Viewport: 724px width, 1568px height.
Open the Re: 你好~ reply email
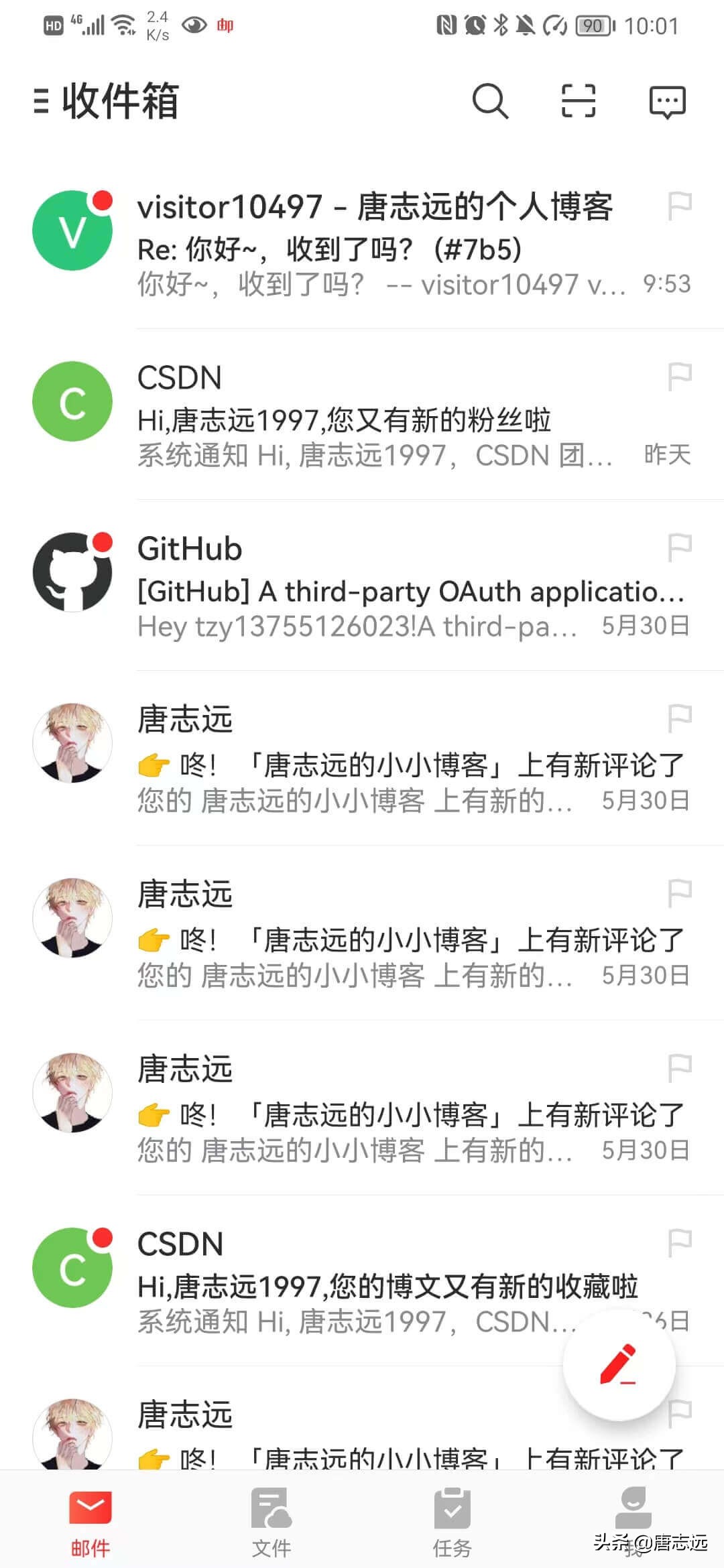pos(375,248)
